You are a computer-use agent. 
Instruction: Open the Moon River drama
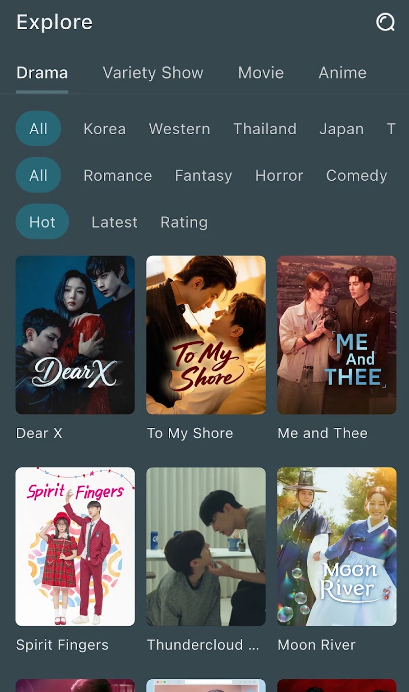point(337,546)
